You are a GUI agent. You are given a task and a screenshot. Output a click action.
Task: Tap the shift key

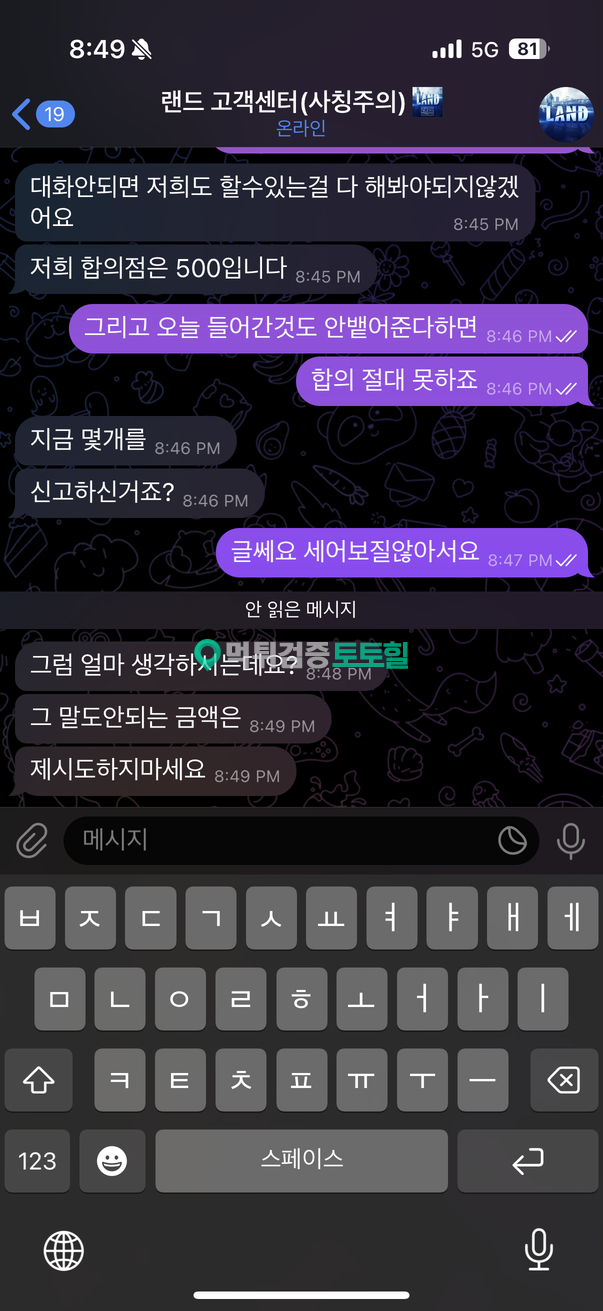coord(38,1080)
